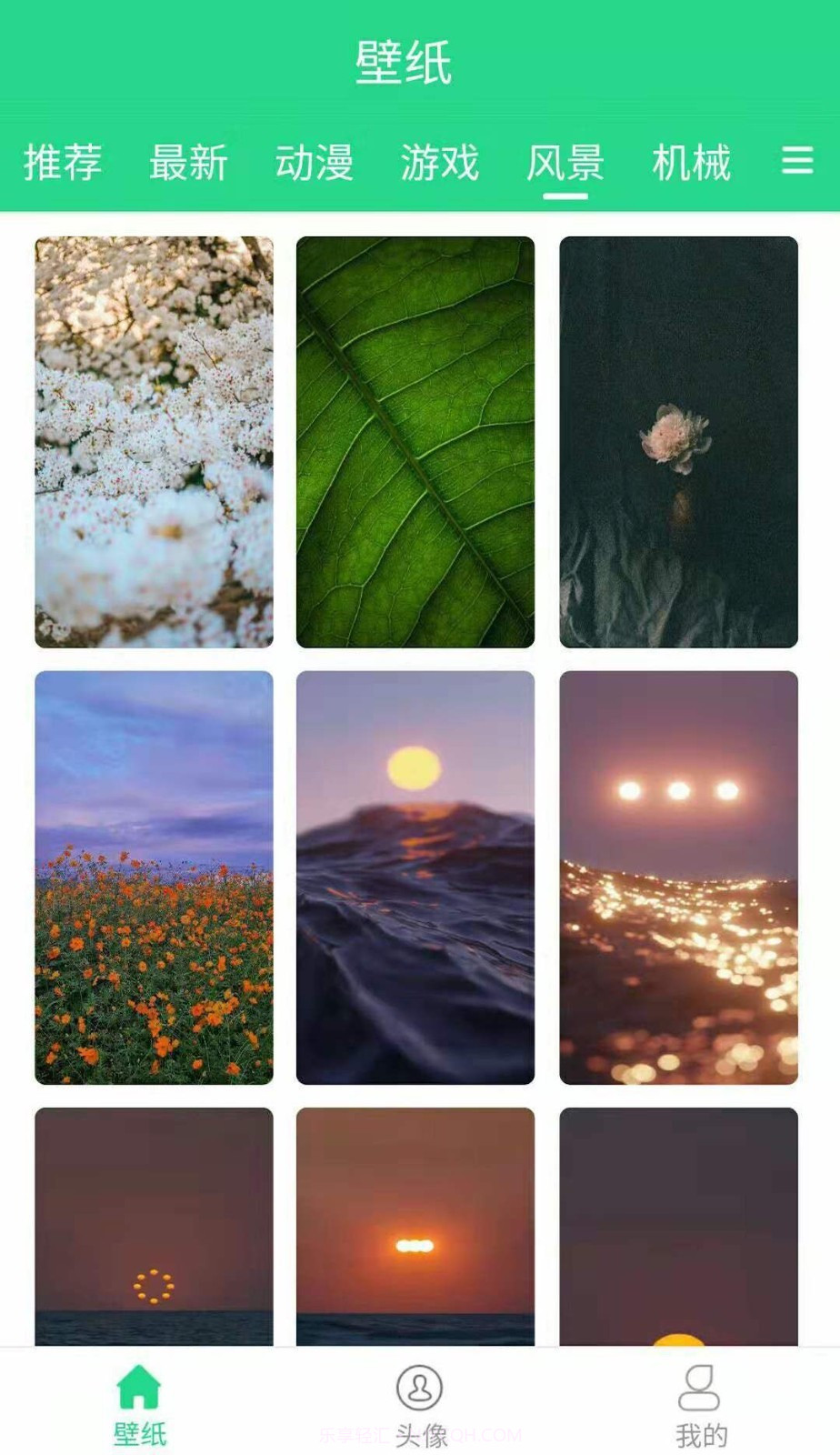Open the three glowing lights over water wallpaper
Screen dimensions: 840x1455
tap(678, 878)
